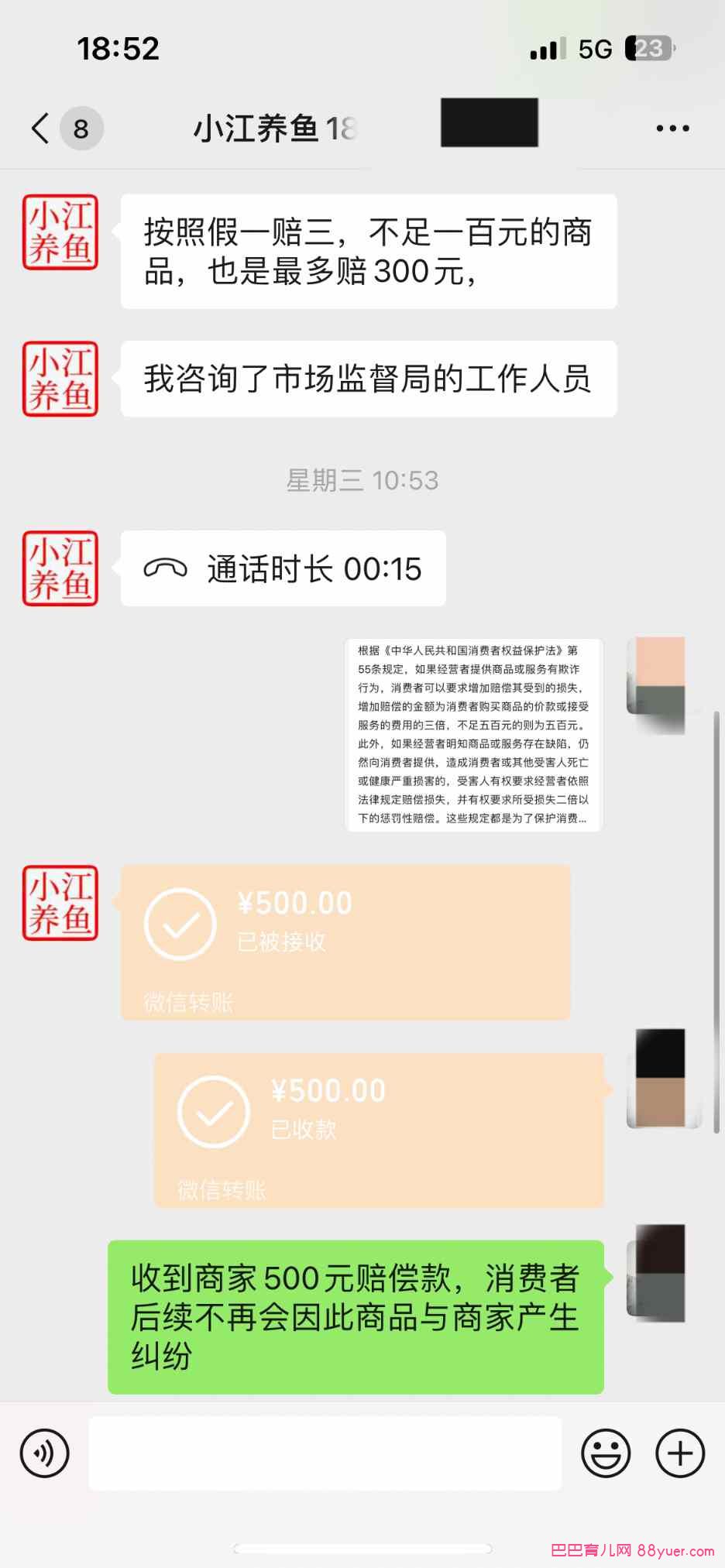Open the ¥500.00 transfer marked 已被接收
725x1568 pixels.
(x=345, y=942)
